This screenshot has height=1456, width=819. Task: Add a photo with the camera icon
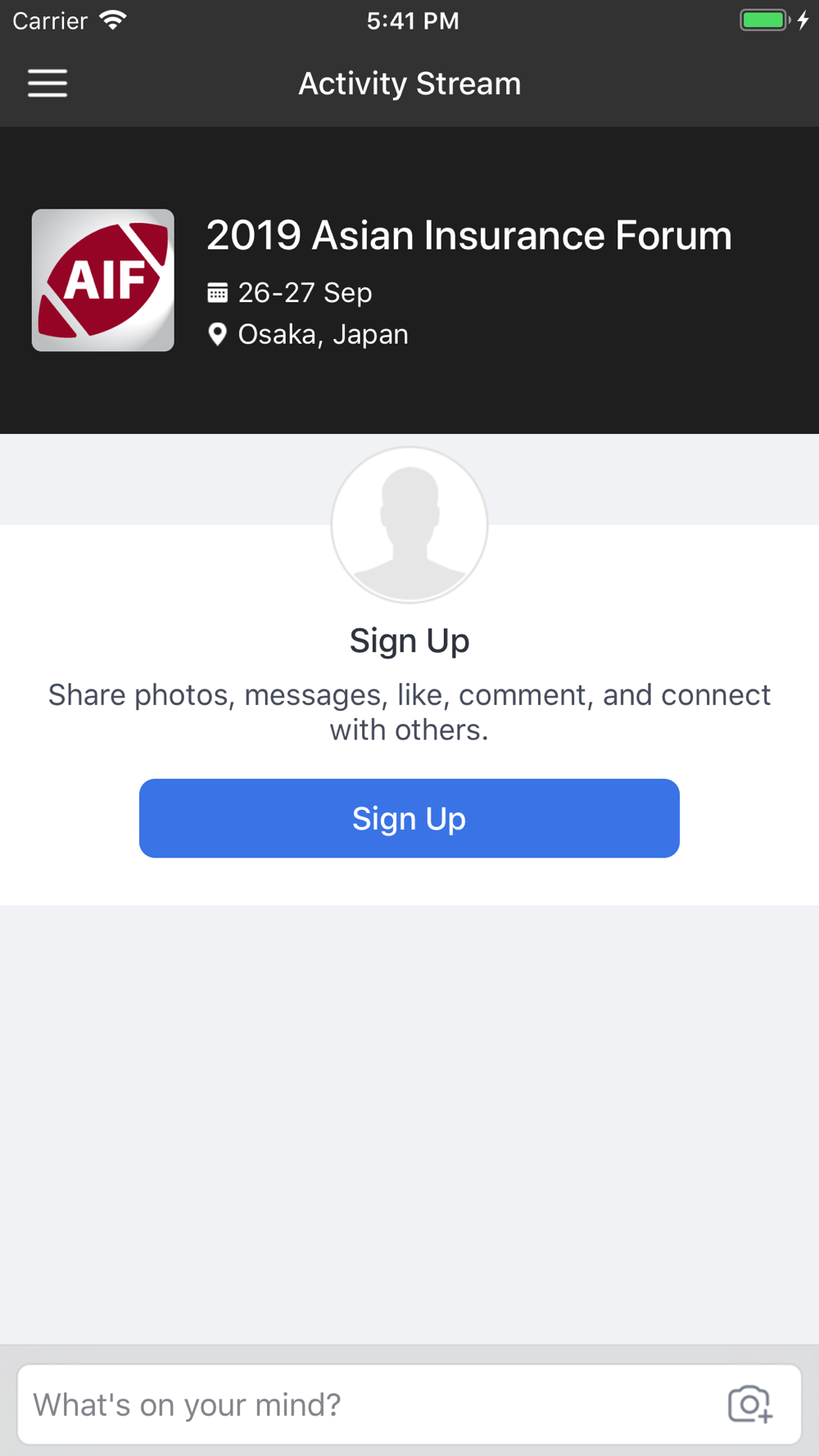coord(750,1404)
